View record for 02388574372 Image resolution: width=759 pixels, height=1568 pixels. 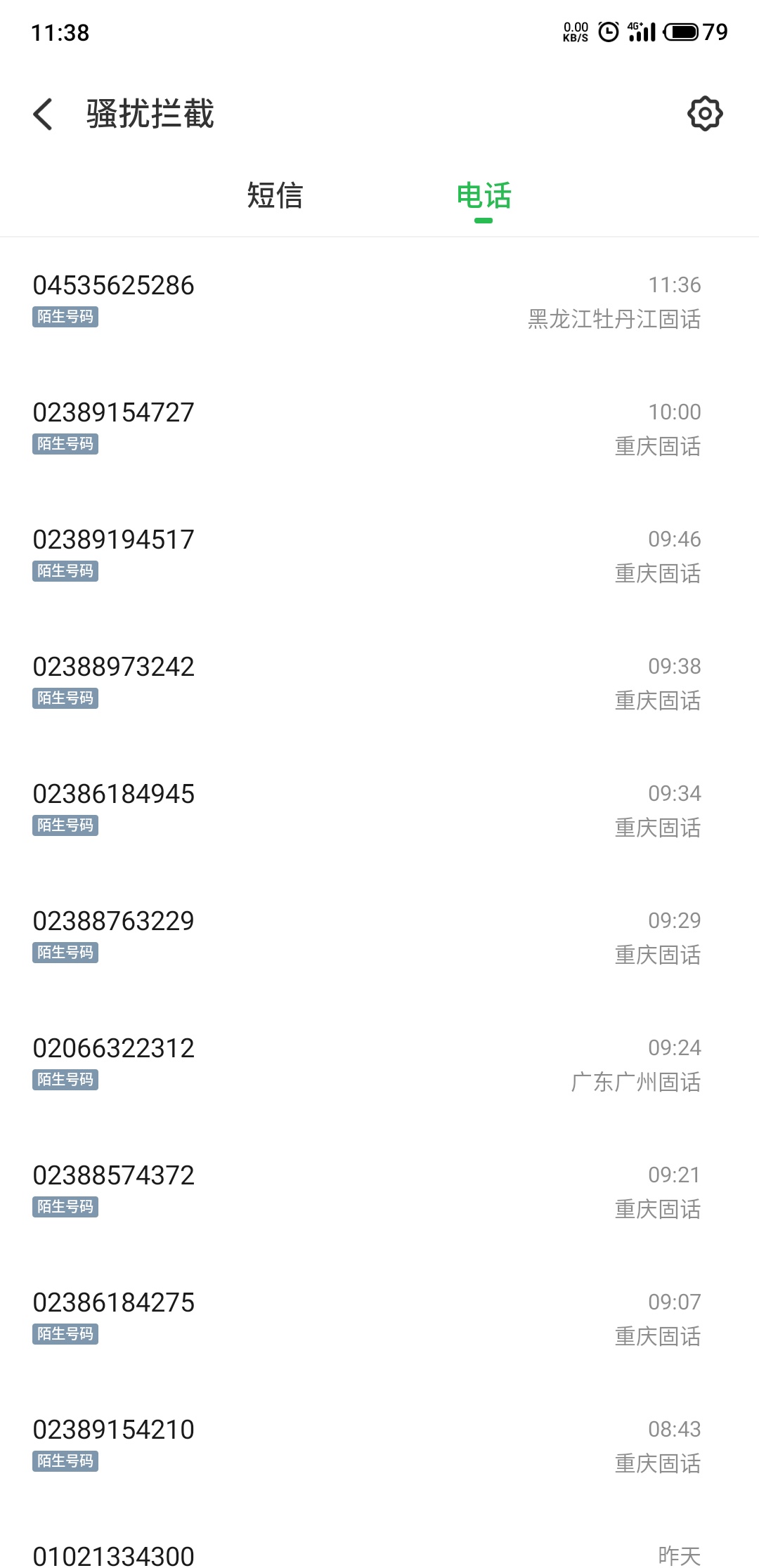tap(379, 1191)
